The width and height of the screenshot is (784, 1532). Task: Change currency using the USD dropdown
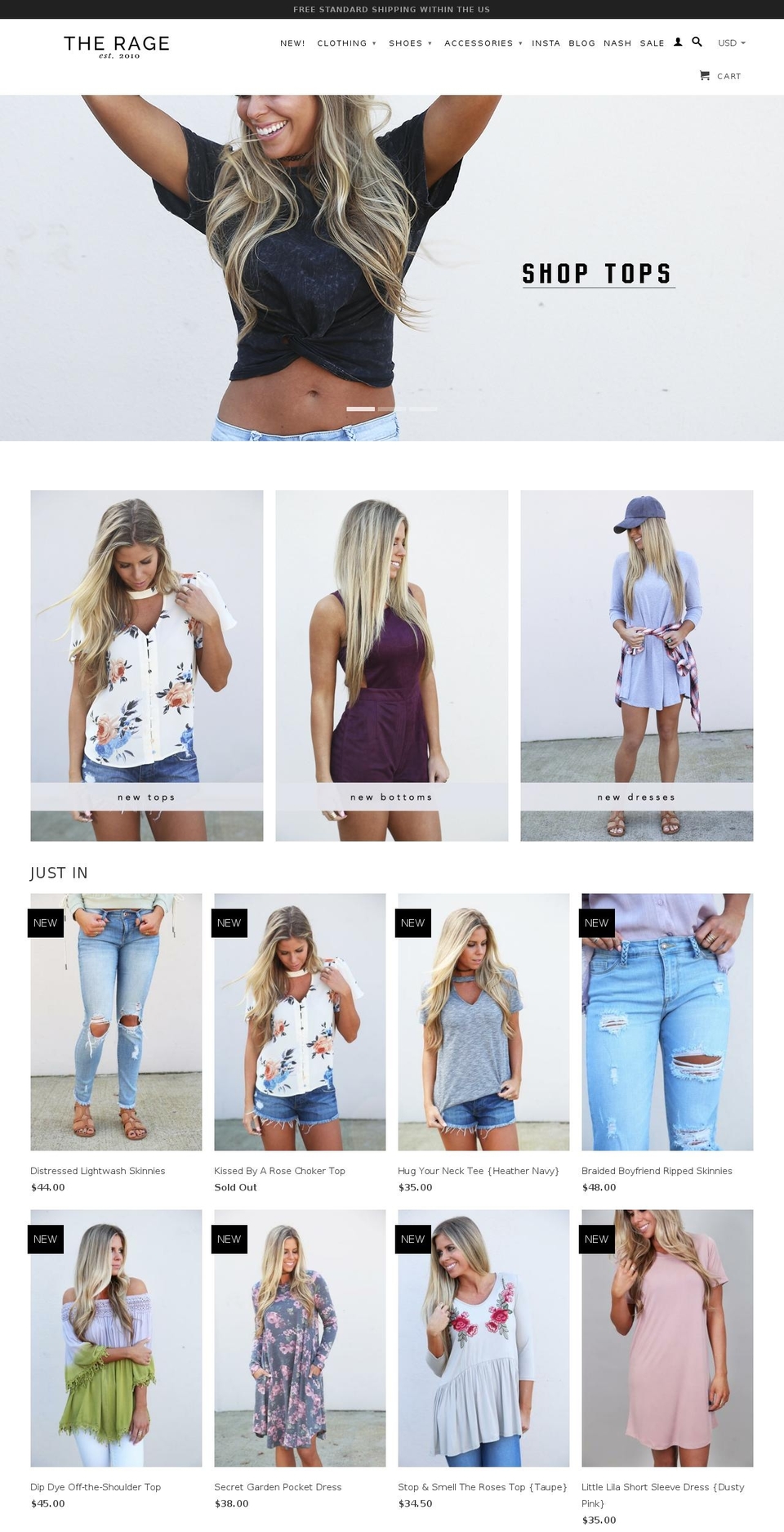click(729, 42)
